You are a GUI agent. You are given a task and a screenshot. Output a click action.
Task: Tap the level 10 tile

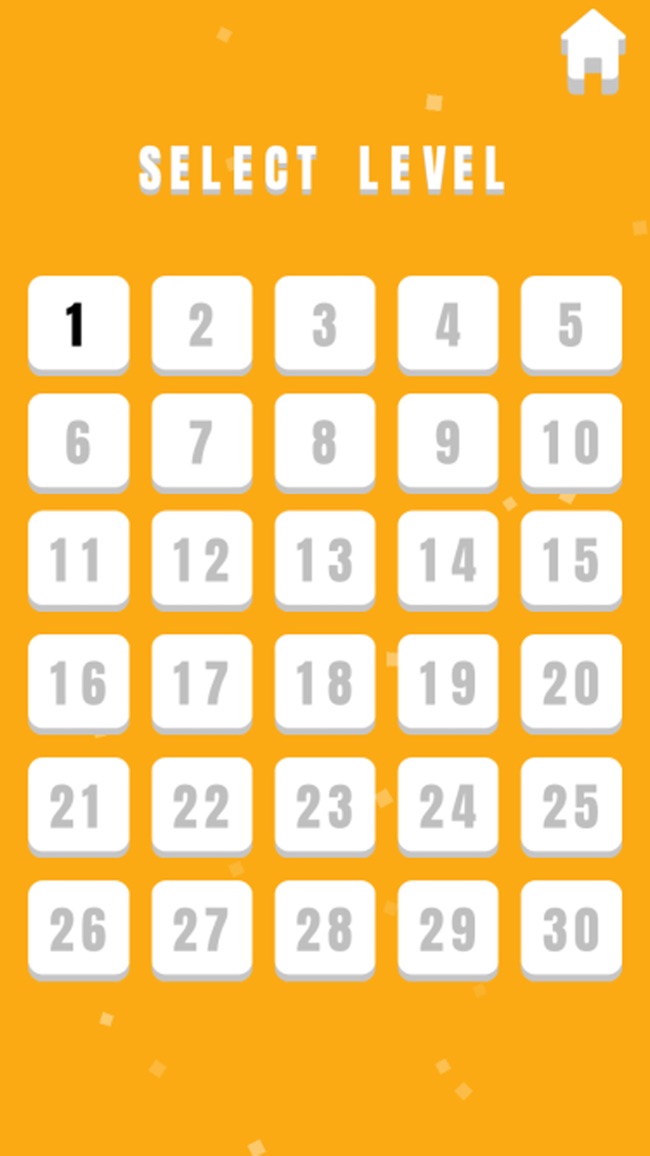[x=571, y=442]
